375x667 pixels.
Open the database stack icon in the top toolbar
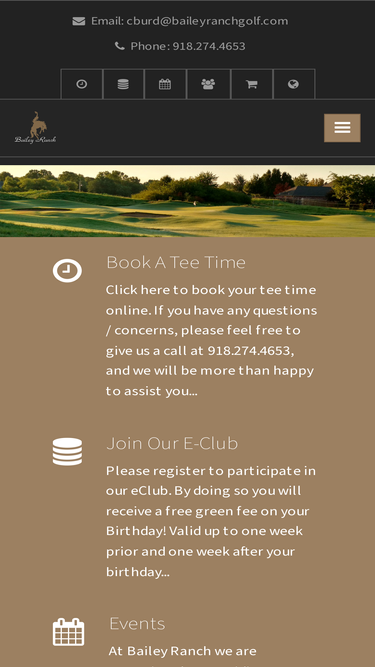point(123,84)
